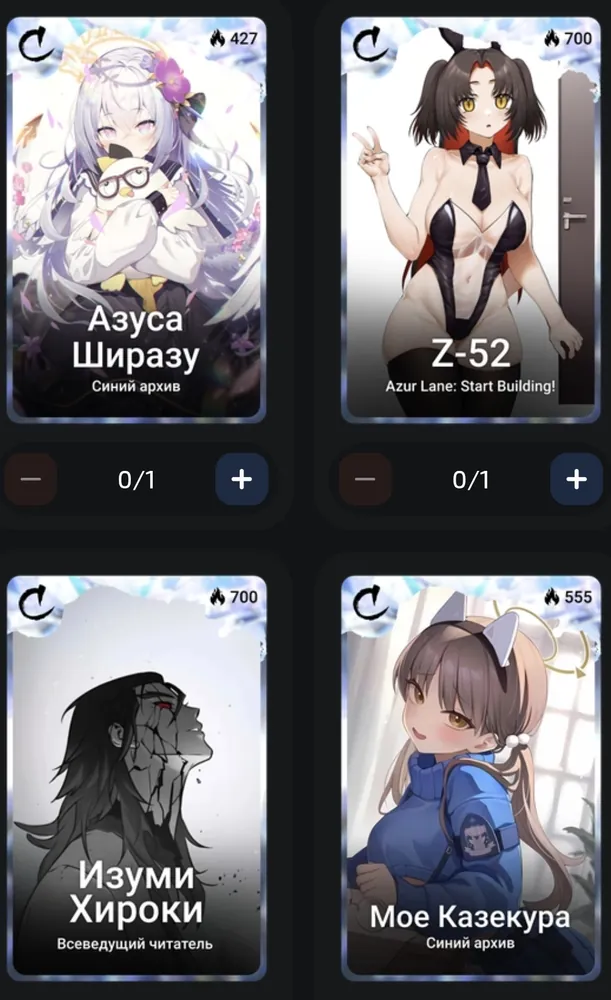
Task: Open the Азуса Ширазу card
Action: [x=136, y=218]
